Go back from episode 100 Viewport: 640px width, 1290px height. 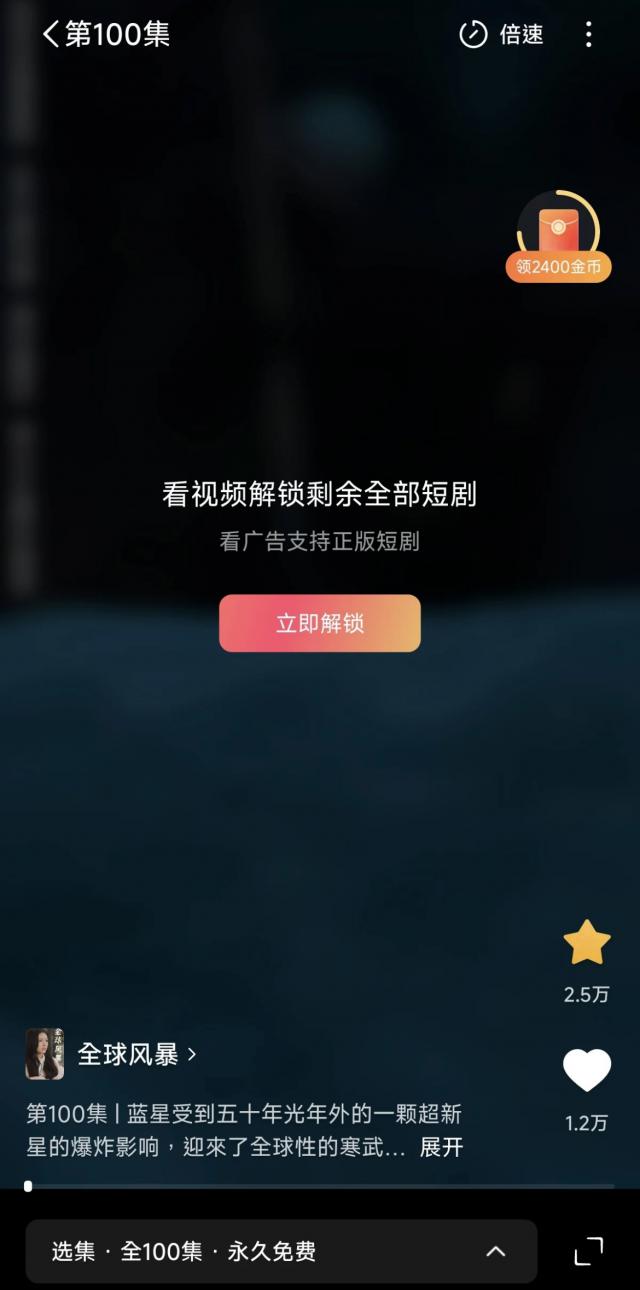pos(50,34)
